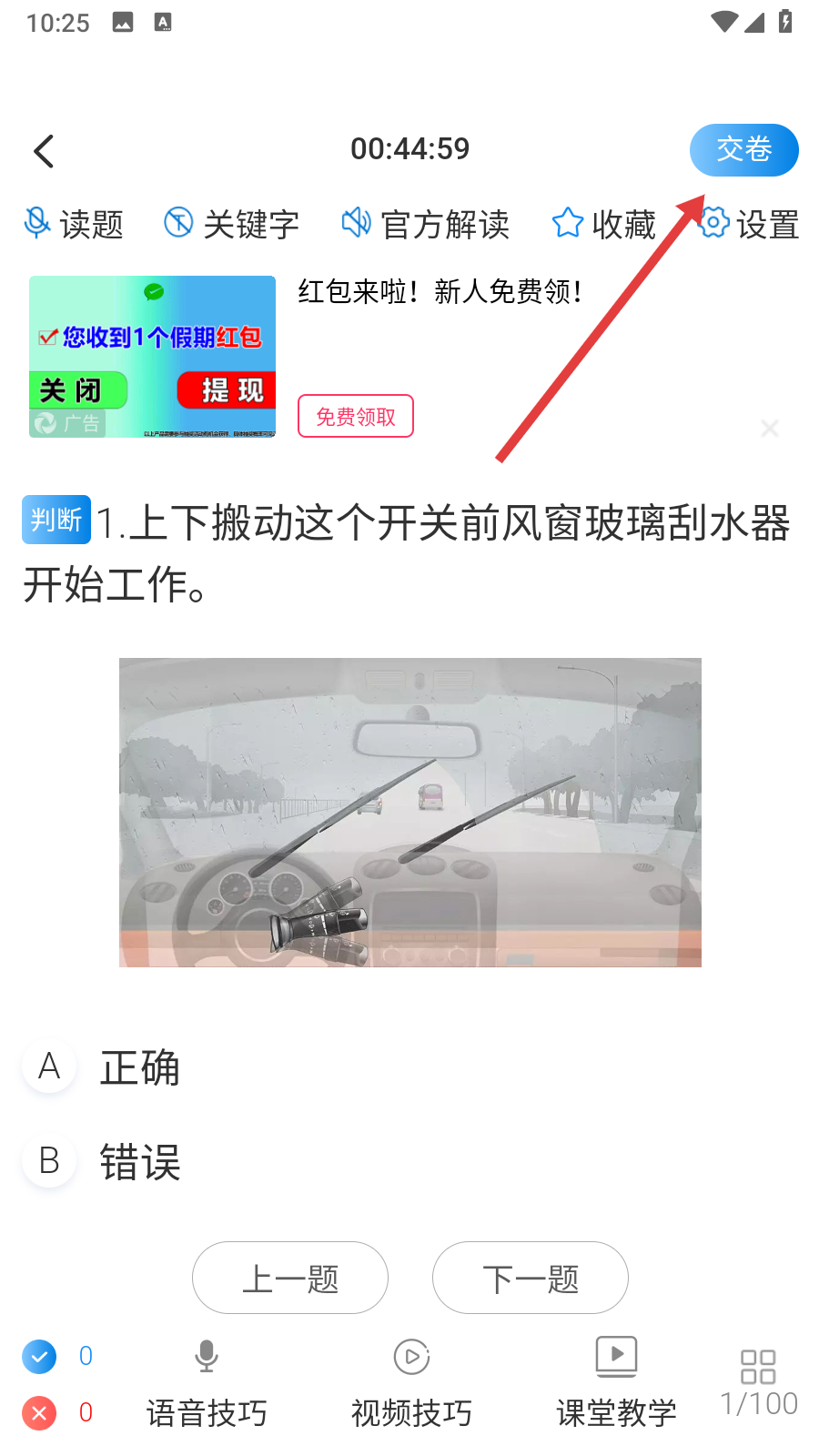Screen dimensions: 819x1456
Task: Enlarge the windshield wiper question image
Action: click(409, 812)
